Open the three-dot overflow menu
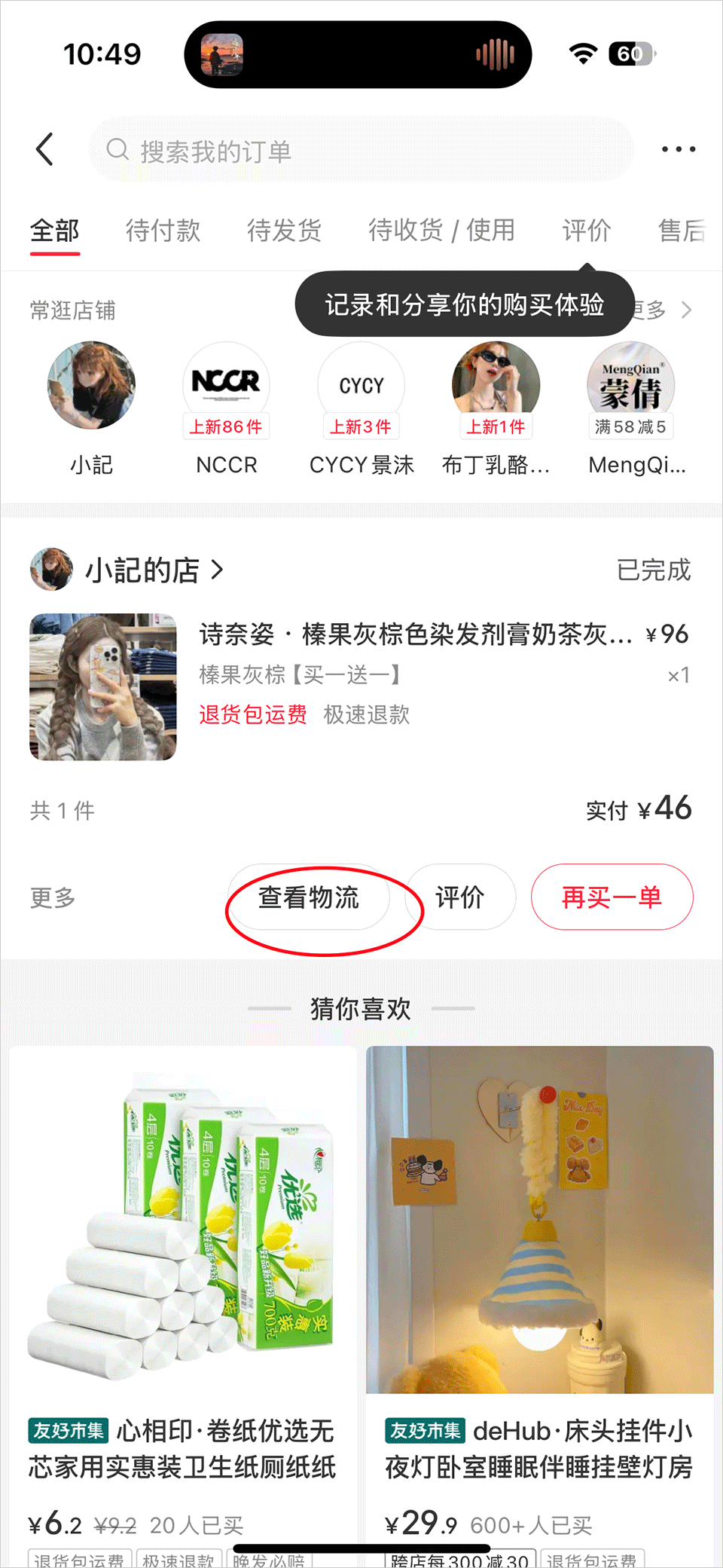Viewport: 723px width, 1568px height. coord(678,149)
